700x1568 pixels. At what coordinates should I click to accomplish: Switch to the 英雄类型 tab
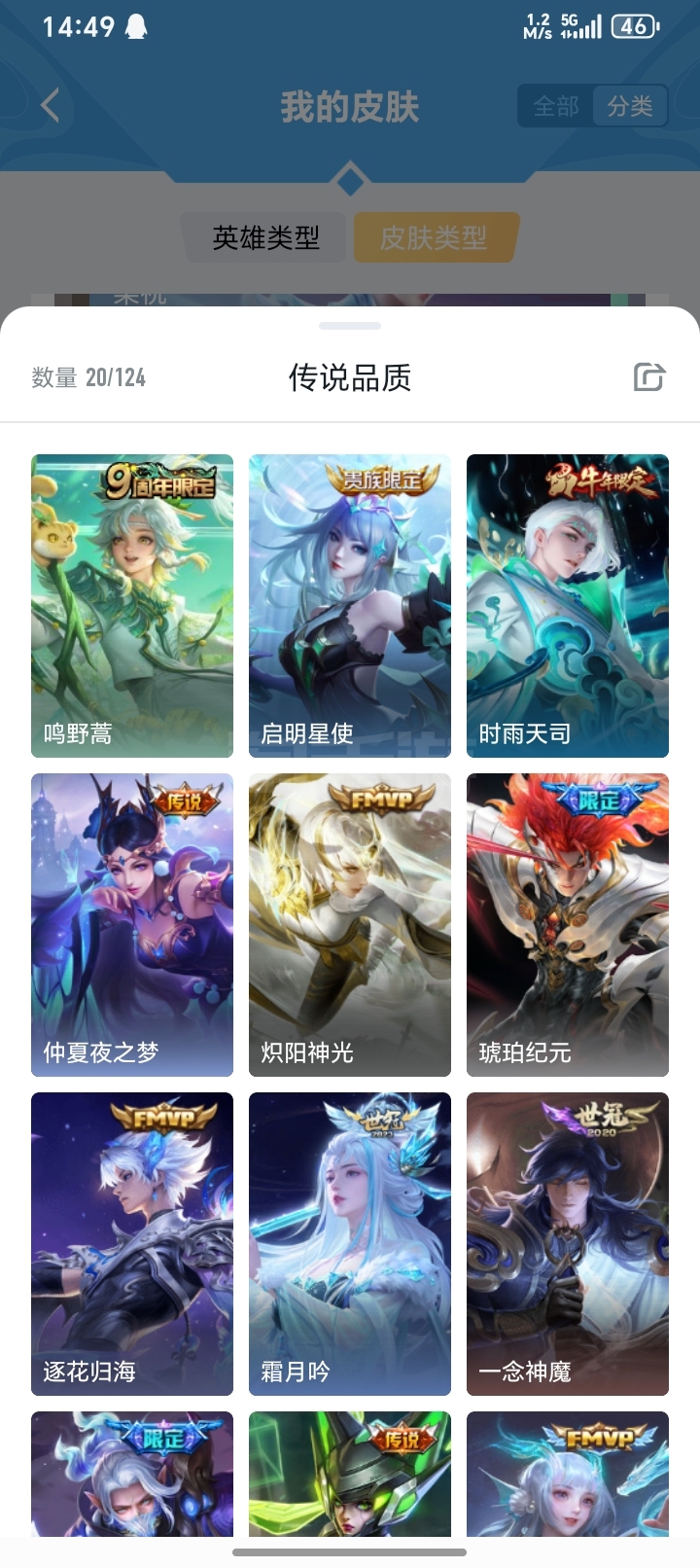coord(265,237)
